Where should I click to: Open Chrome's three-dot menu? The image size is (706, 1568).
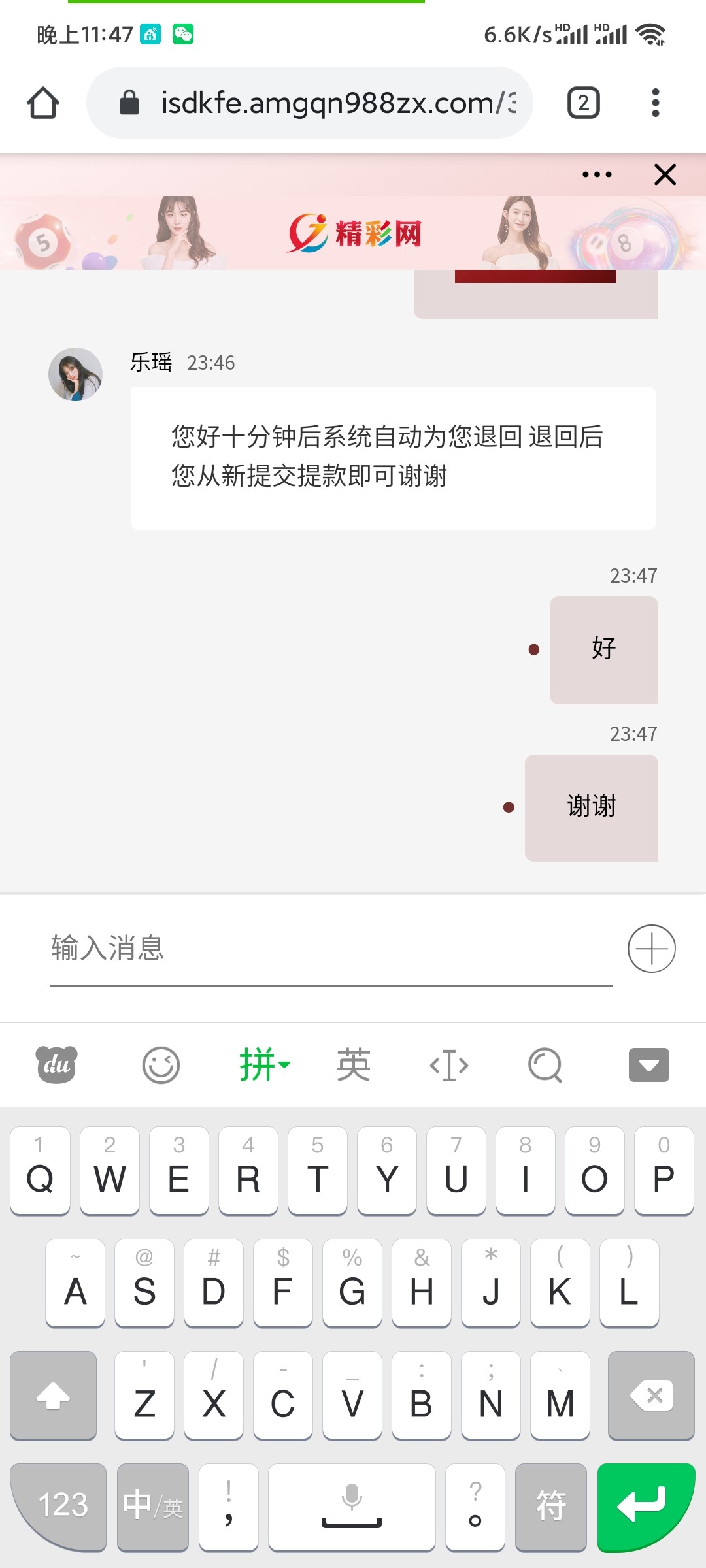click(x=655, y=102)
